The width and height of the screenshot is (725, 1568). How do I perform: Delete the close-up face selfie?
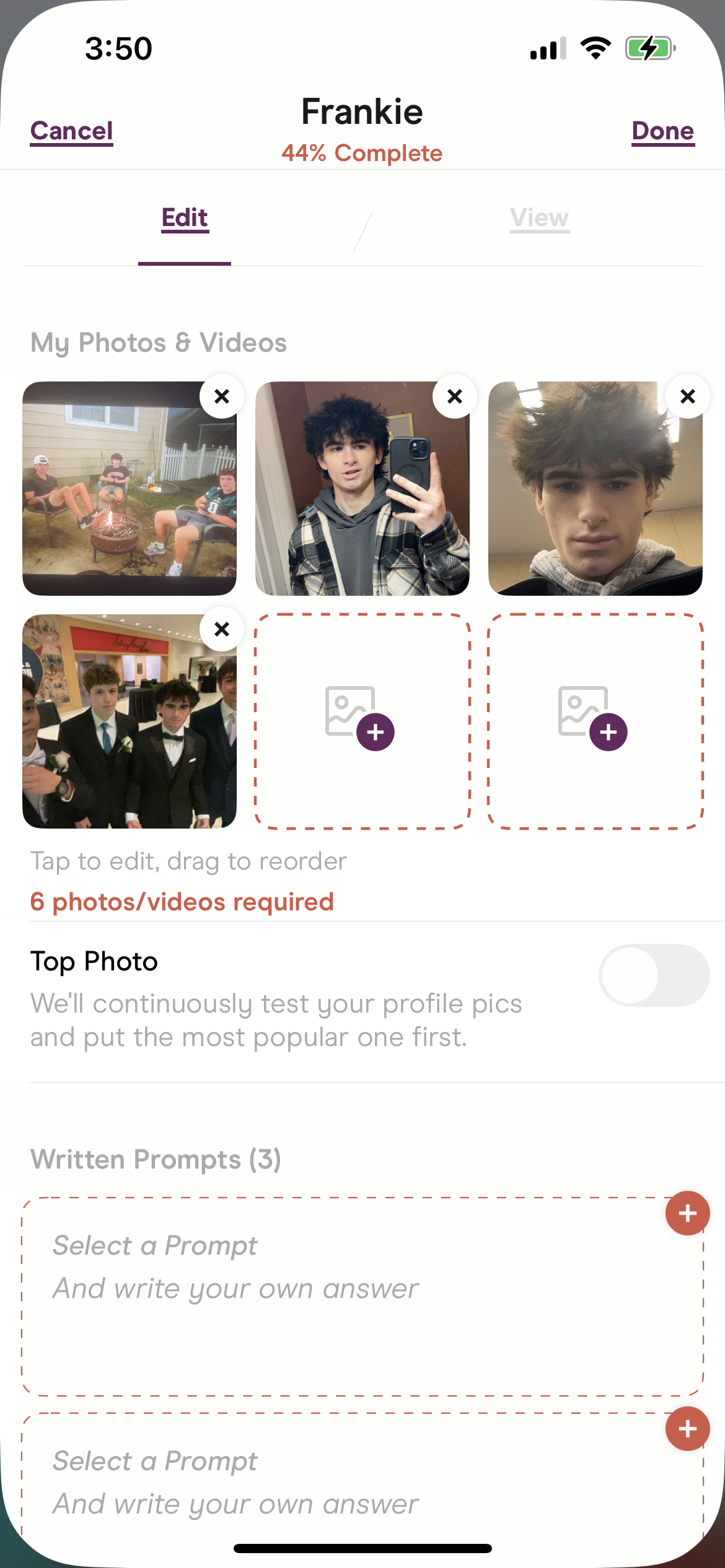(687, 396)
